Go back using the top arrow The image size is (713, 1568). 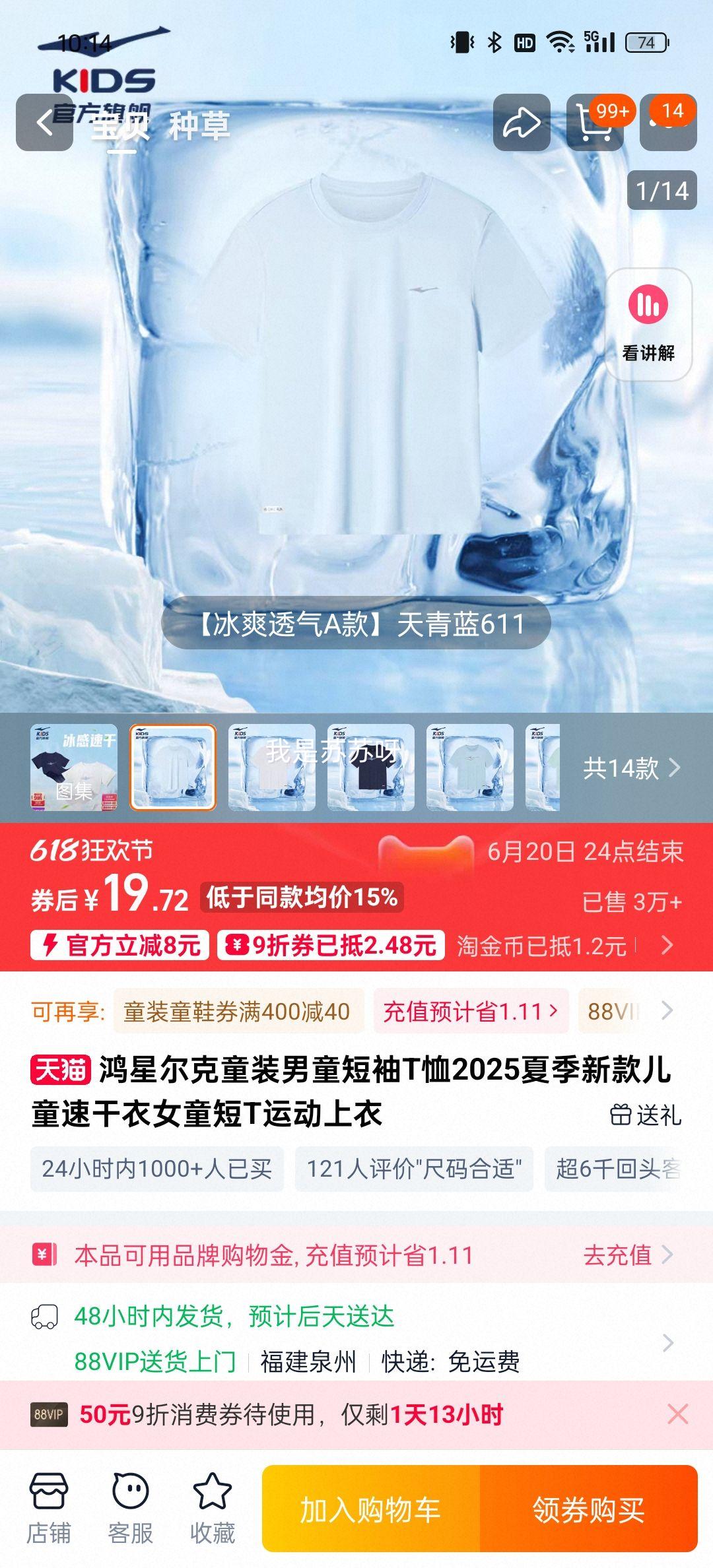click(x=44, y=123)
